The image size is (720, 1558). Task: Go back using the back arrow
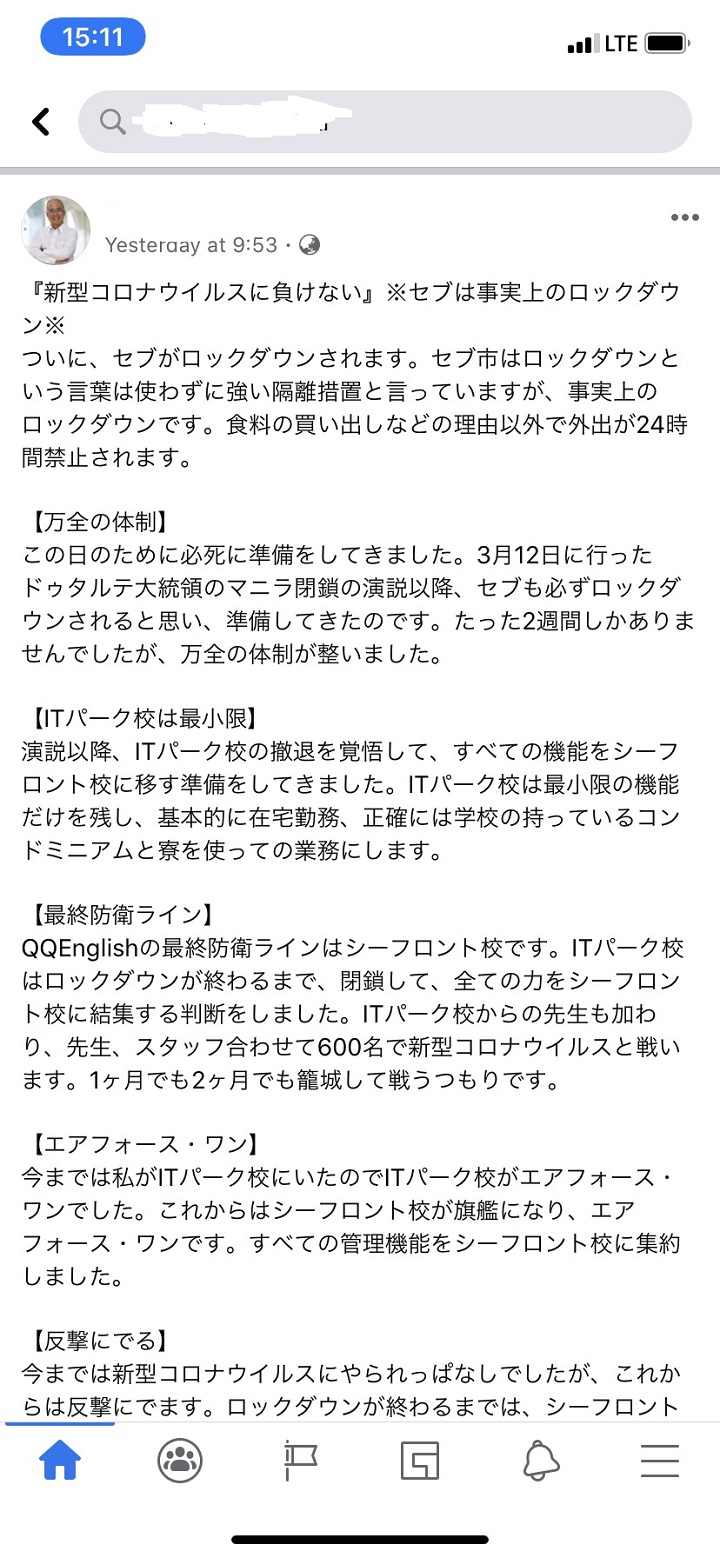click(40, 122)
